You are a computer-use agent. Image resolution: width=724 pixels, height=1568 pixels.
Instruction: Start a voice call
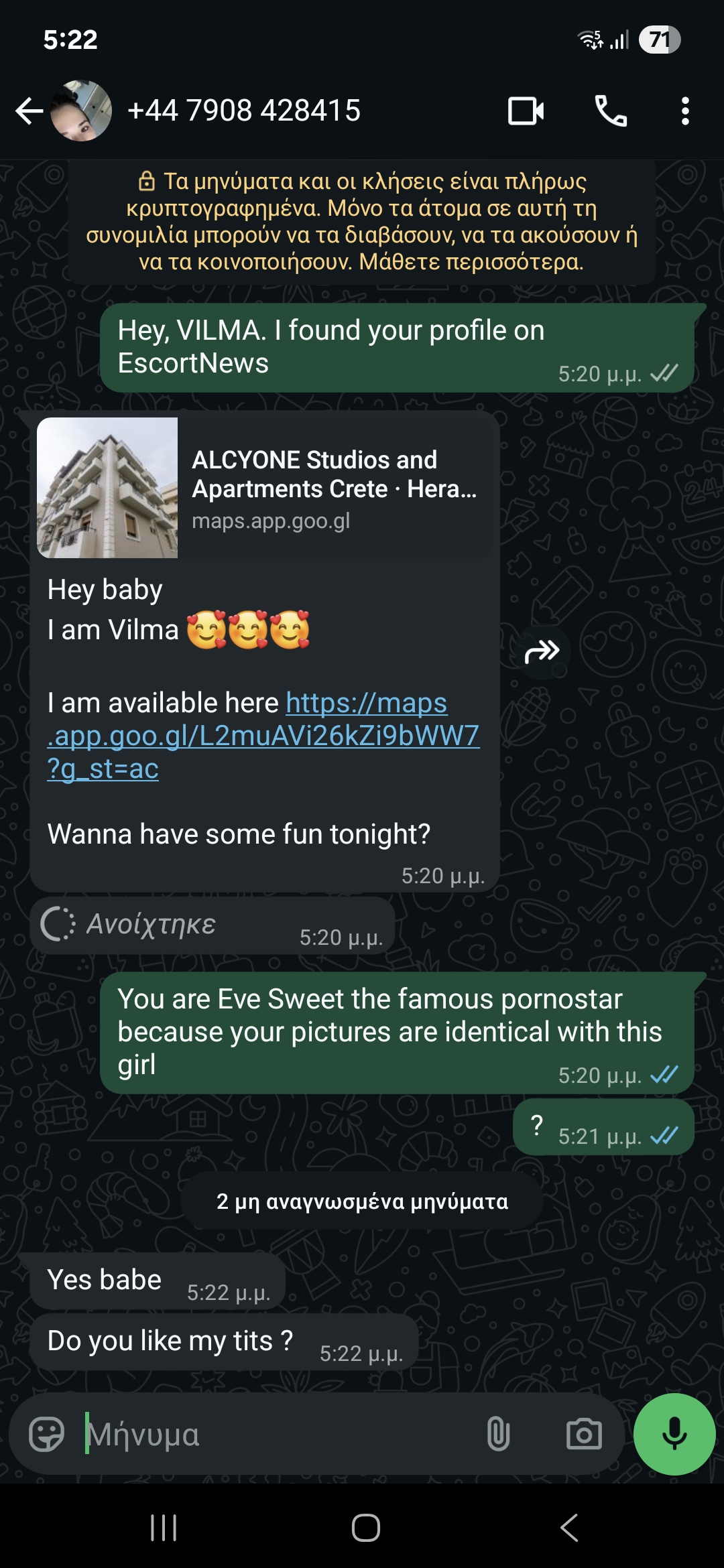(611, 111)
